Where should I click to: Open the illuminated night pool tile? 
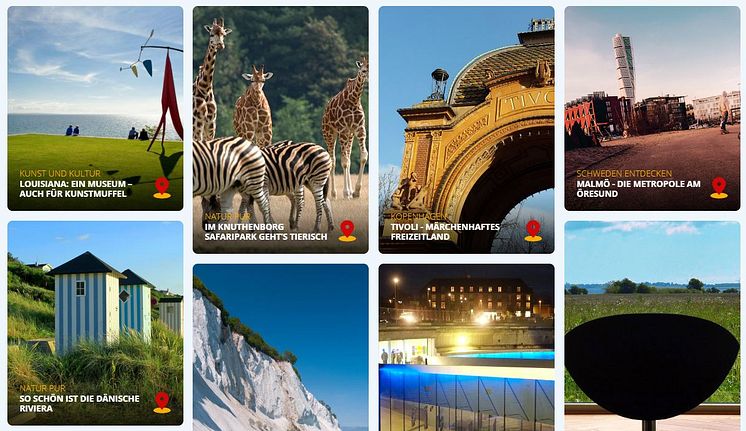tap(466, 350)
